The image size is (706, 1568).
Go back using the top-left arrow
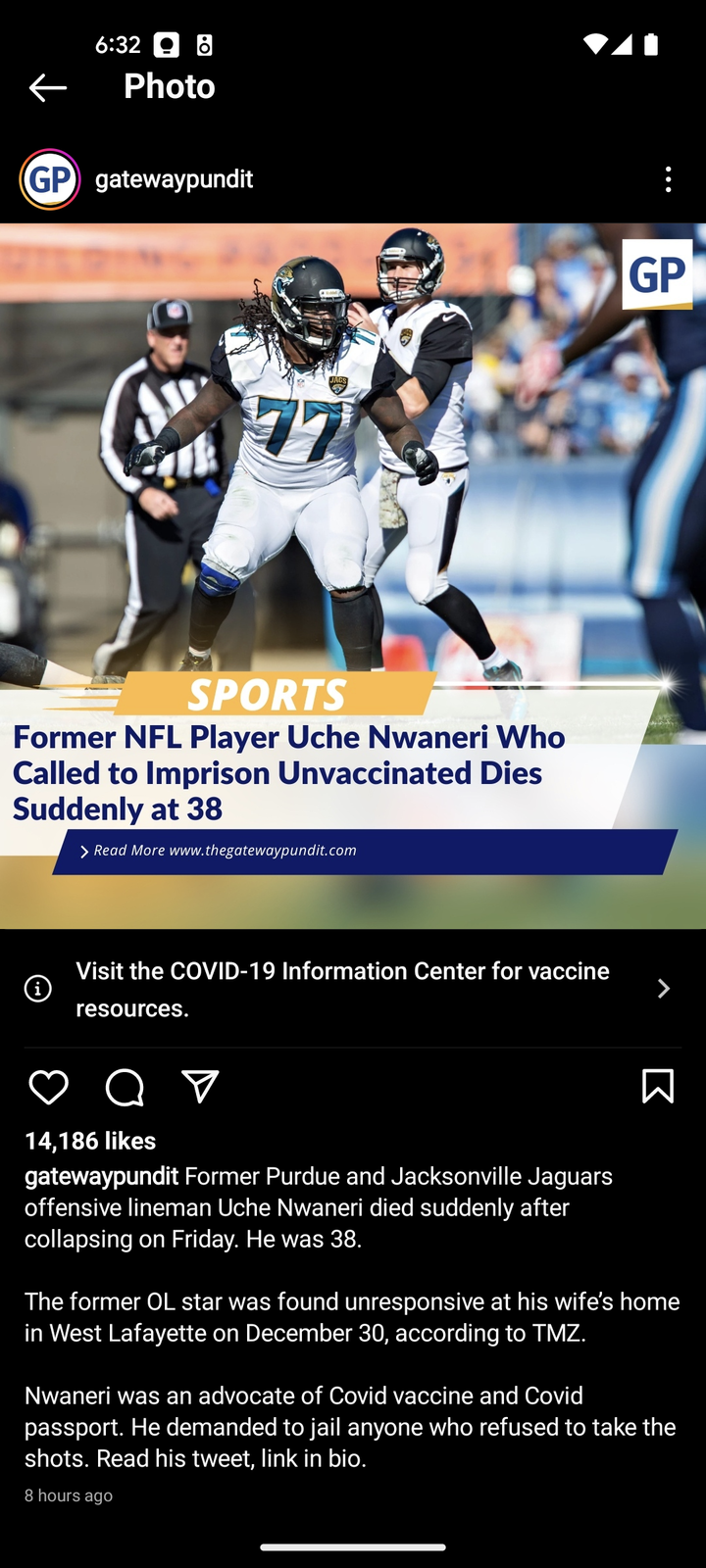tap(47, 87)
